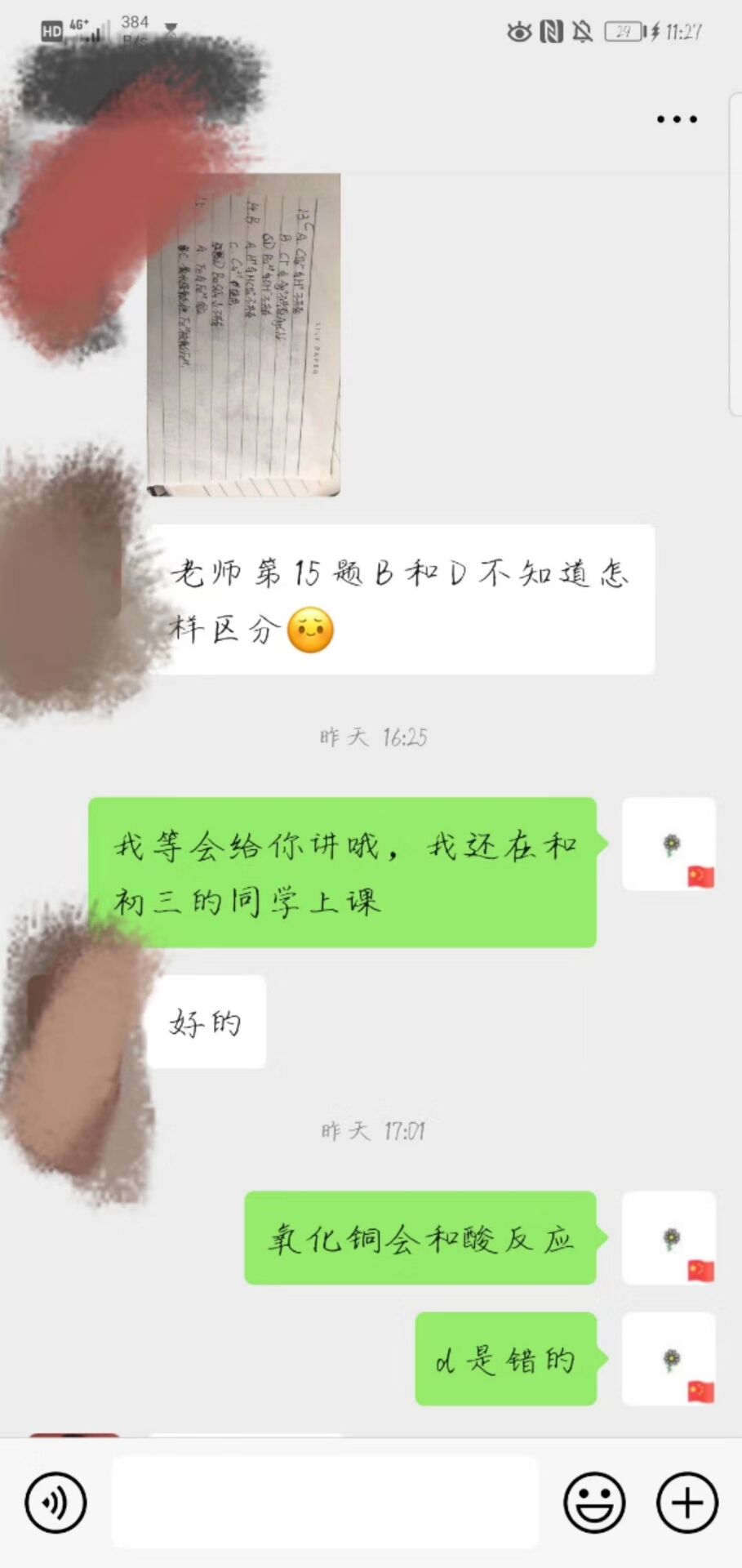Open the plus attachments panel
The height and width of the screenshot is (1568, 742).
(x=687, y=1502)
